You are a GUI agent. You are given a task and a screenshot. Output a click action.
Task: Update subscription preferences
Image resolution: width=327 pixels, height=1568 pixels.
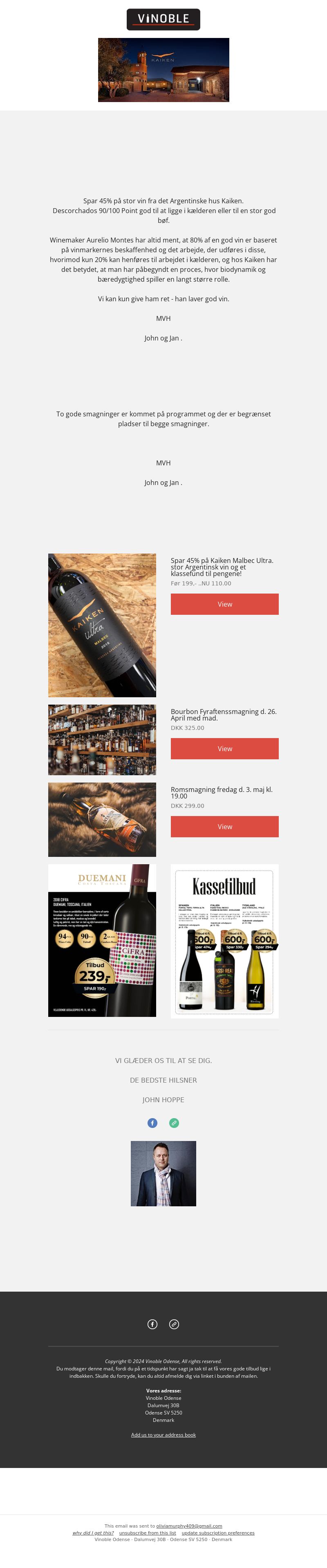tap(218, 1533)
